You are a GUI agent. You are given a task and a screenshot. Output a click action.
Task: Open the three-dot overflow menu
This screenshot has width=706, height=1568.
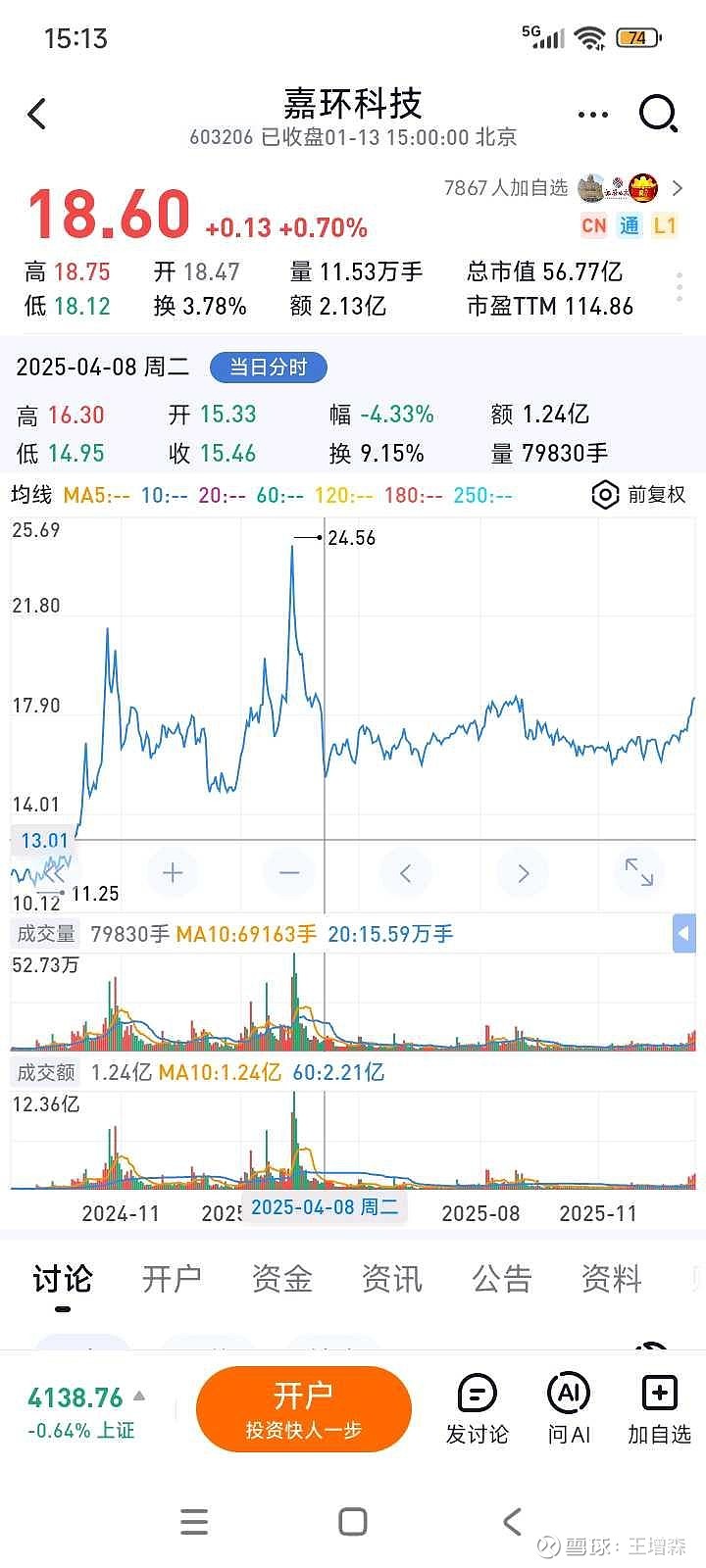(593, 115)
